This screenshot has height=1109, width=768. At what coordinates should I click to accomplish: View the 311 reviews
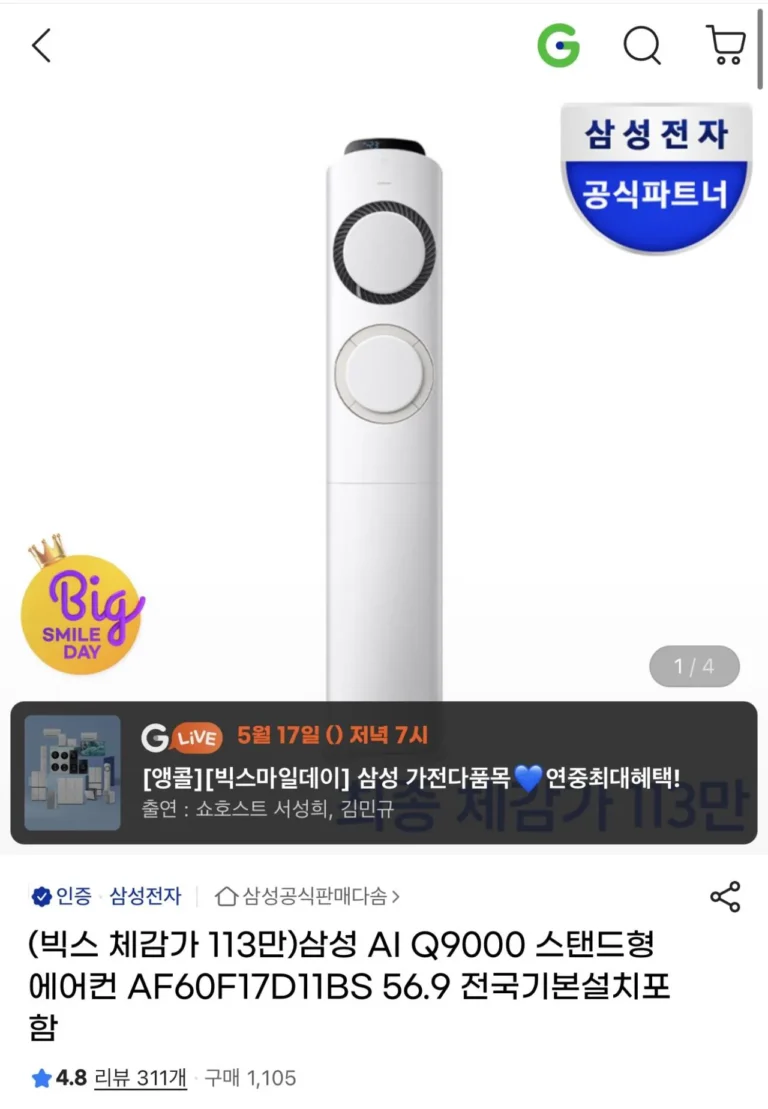[140, 1078]
